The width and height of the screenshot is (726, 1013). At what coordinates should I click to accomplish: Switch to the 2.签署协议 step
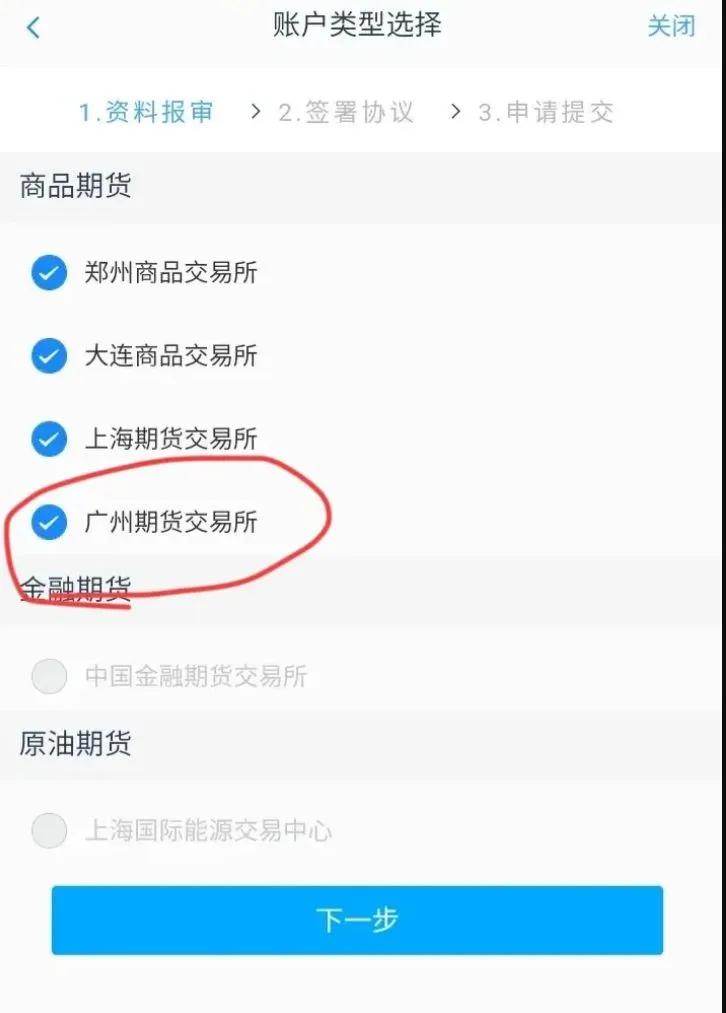pyautogui.click(x=345, y=112)
